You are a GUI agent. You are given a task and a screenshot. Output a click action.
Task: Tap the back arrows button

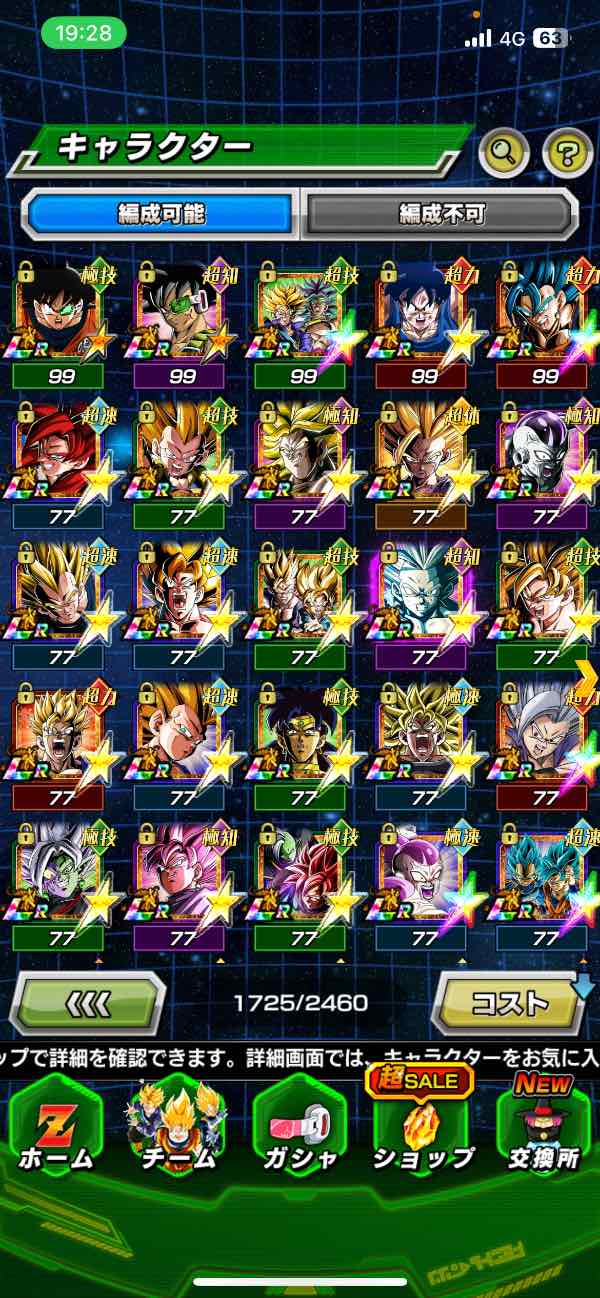pos(88,1002)
